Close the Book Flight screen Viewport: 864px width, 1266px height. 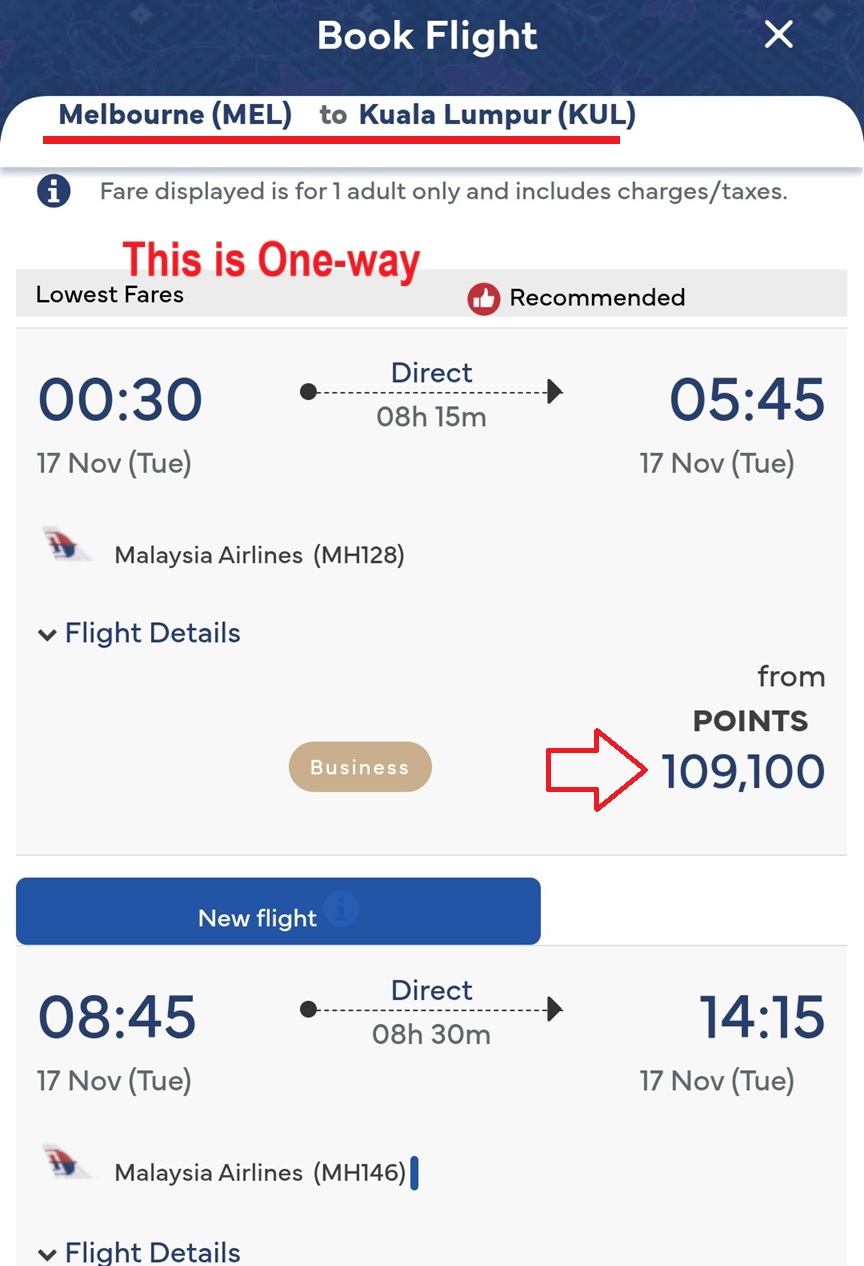pyautogui.click(x=778, y=36)
